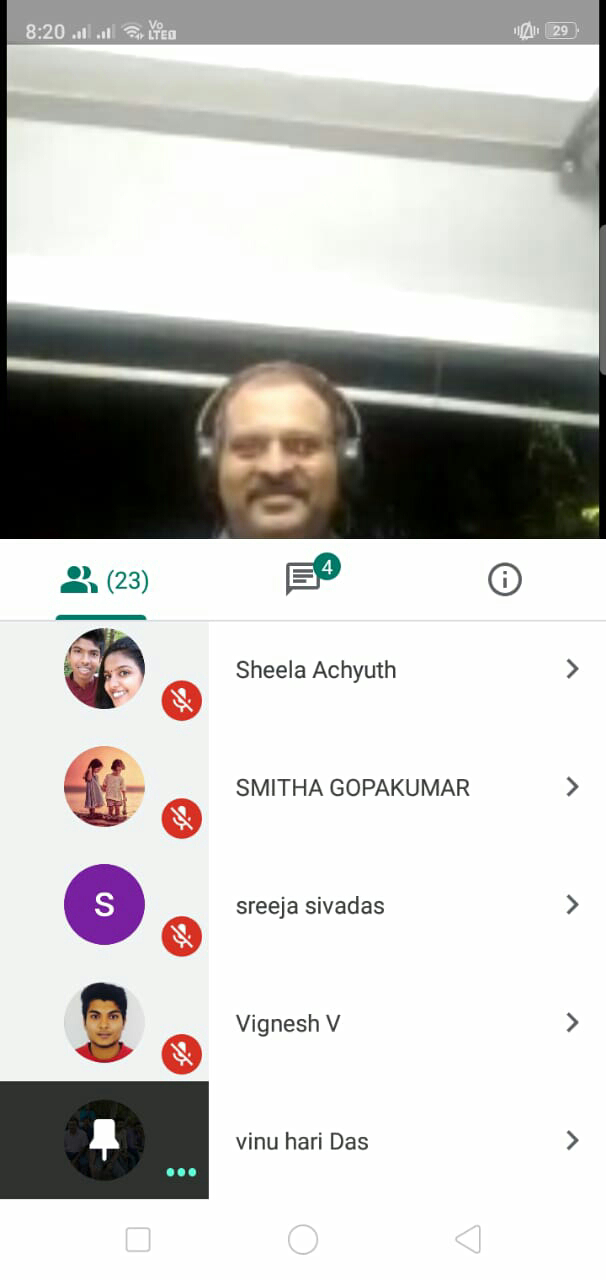Switch to the participants tab

click(x=103, y=580)
